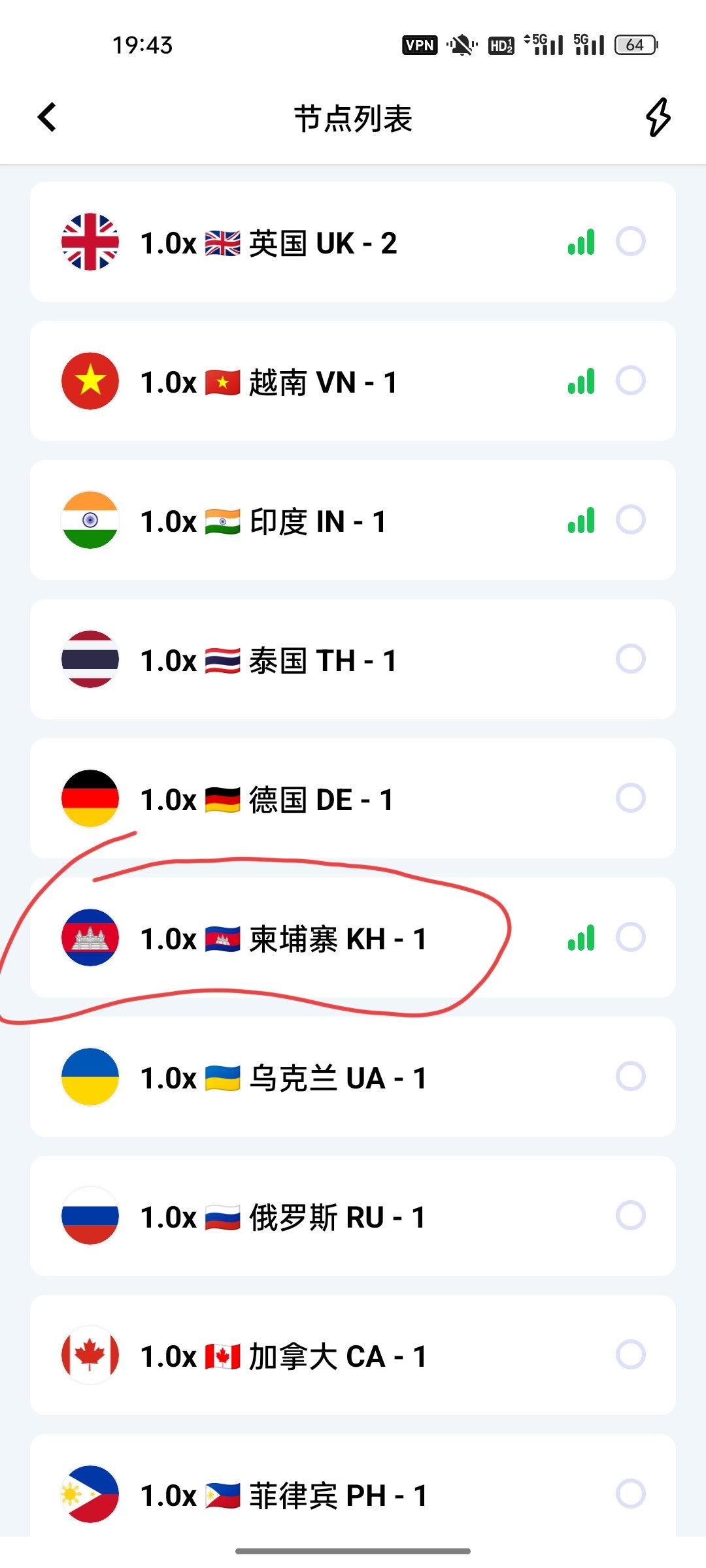Choose the 德国 DE - 1 node
The height and width of the screenshot is (1568, 706).
pyautogui.click(x=353, y=798)
